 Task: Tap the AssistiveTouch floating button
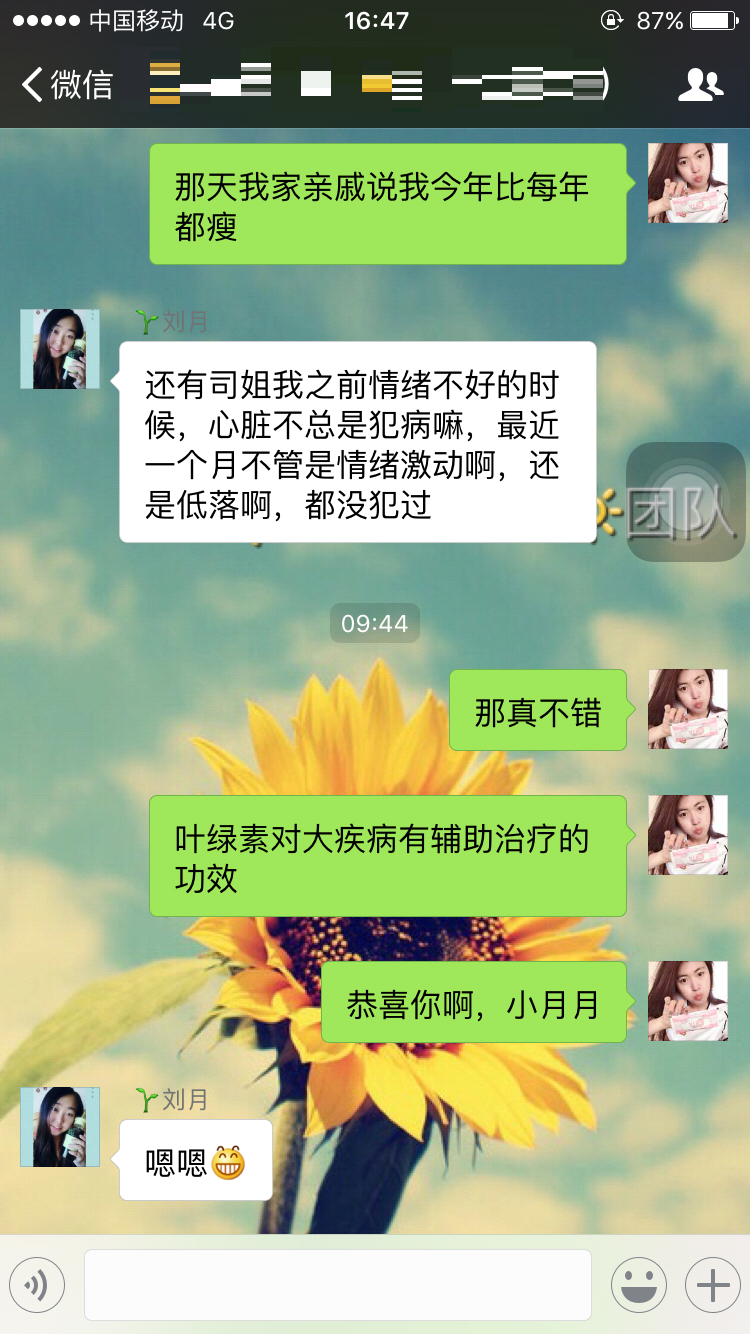click(685, 502)
